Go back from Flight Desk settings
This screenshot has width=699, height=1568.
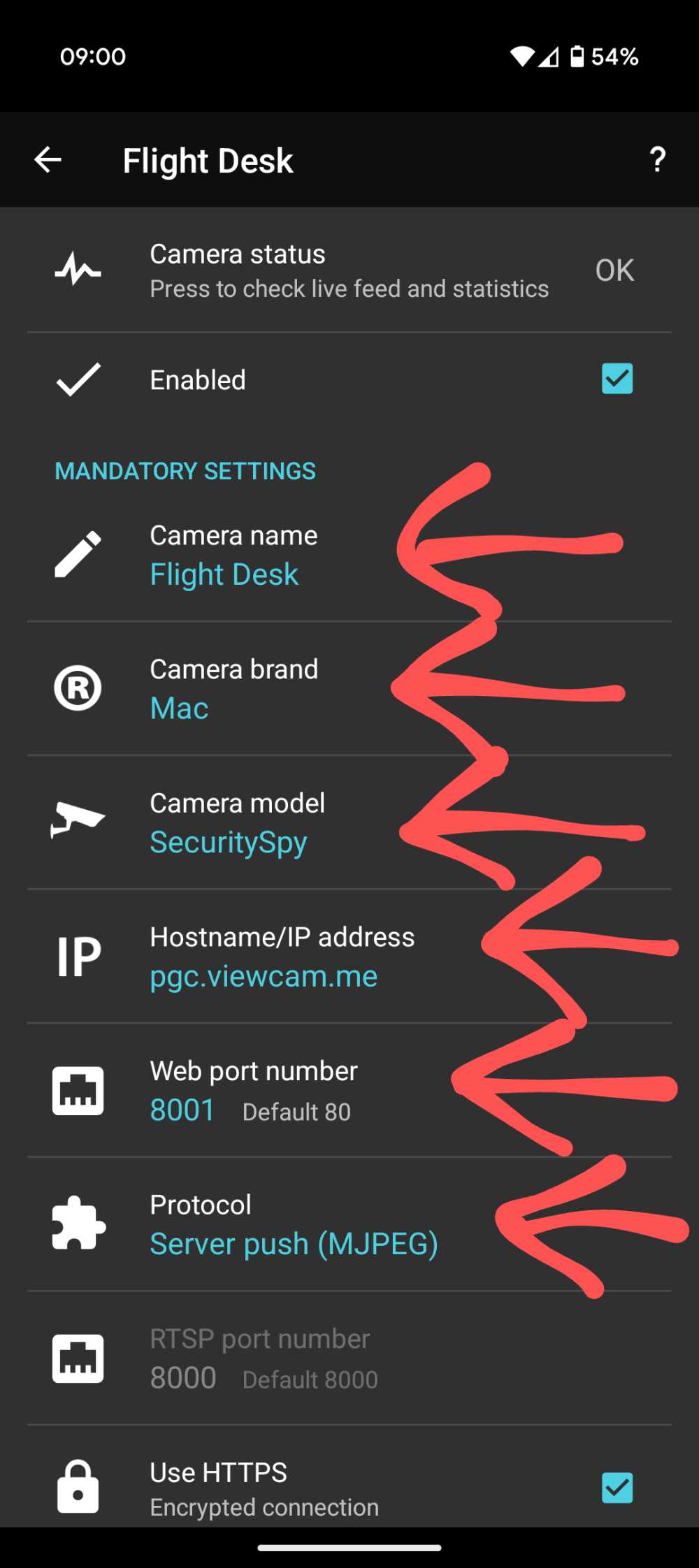tap(48, 160)
